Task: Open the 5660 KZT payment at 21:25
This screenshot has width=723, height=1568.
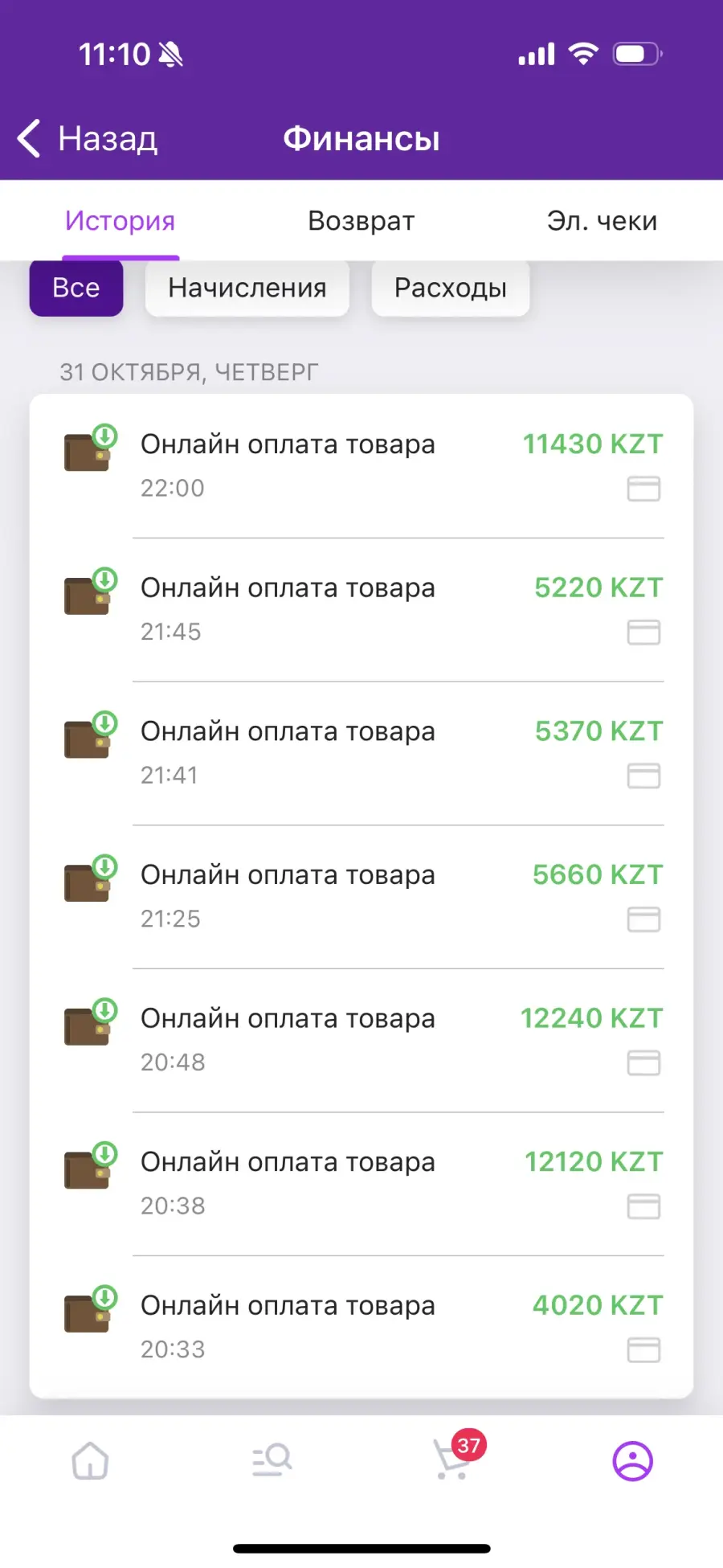Action: point(361,897)
